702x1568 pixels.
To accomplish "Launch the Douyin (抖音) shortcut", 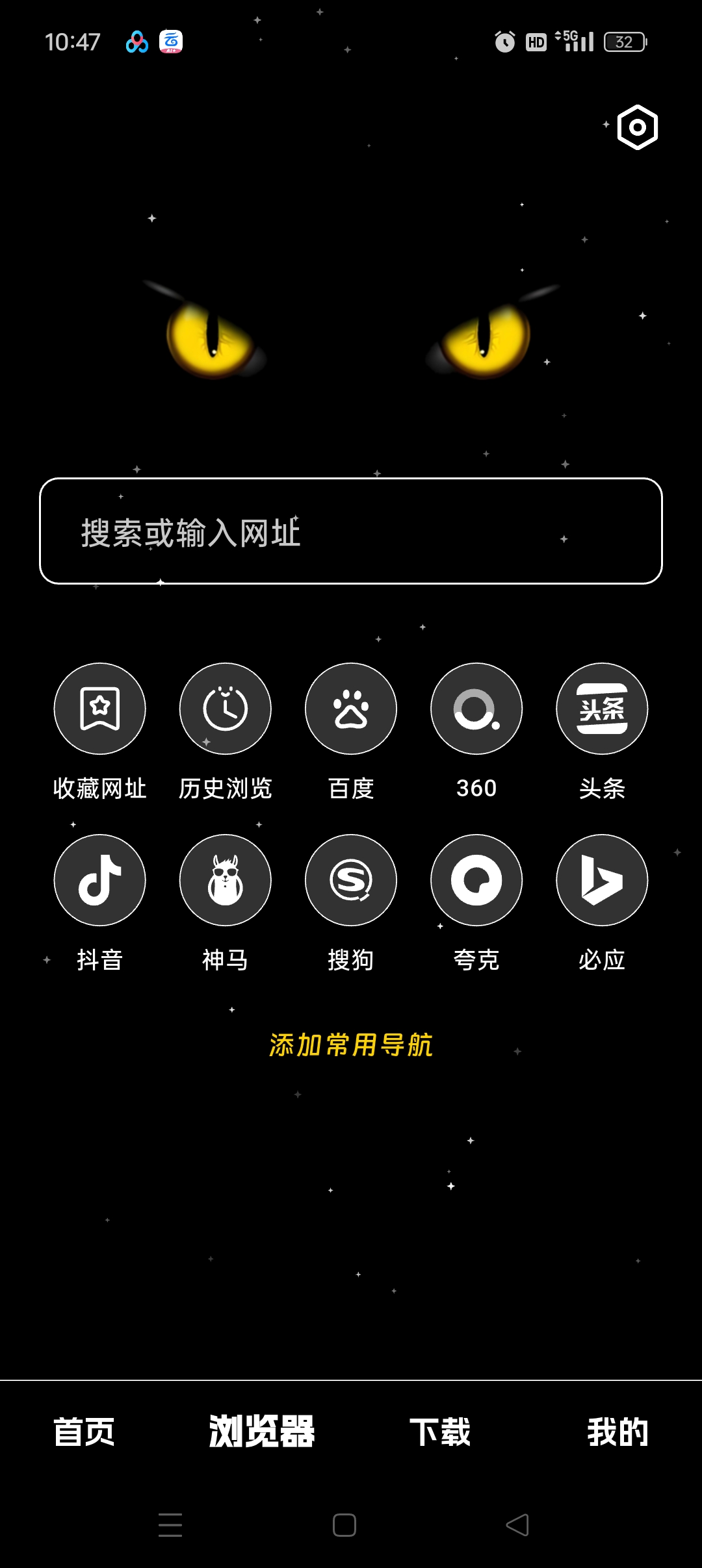I will (99, 880).
